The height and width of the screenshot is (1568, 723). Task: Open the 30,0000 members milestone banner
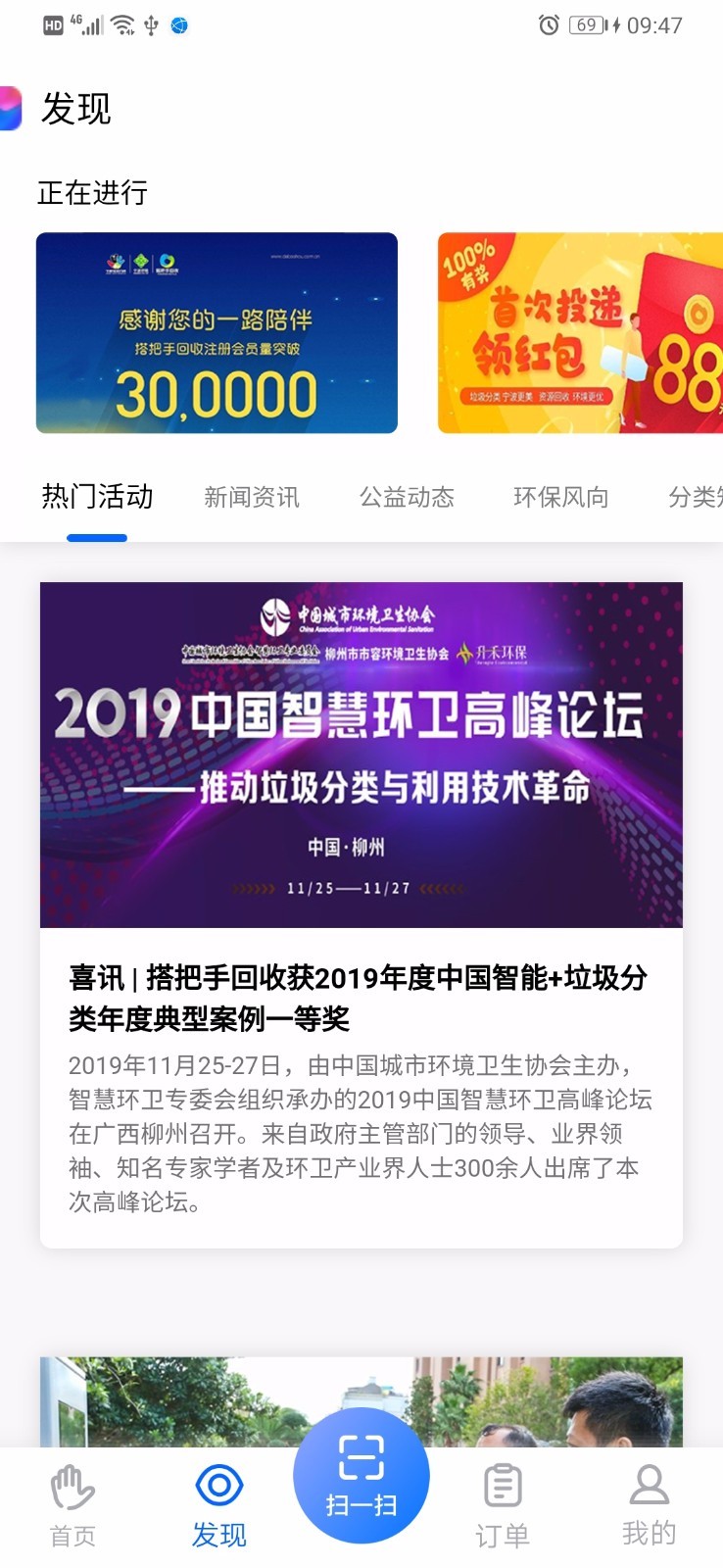click(x=217, y=333)
